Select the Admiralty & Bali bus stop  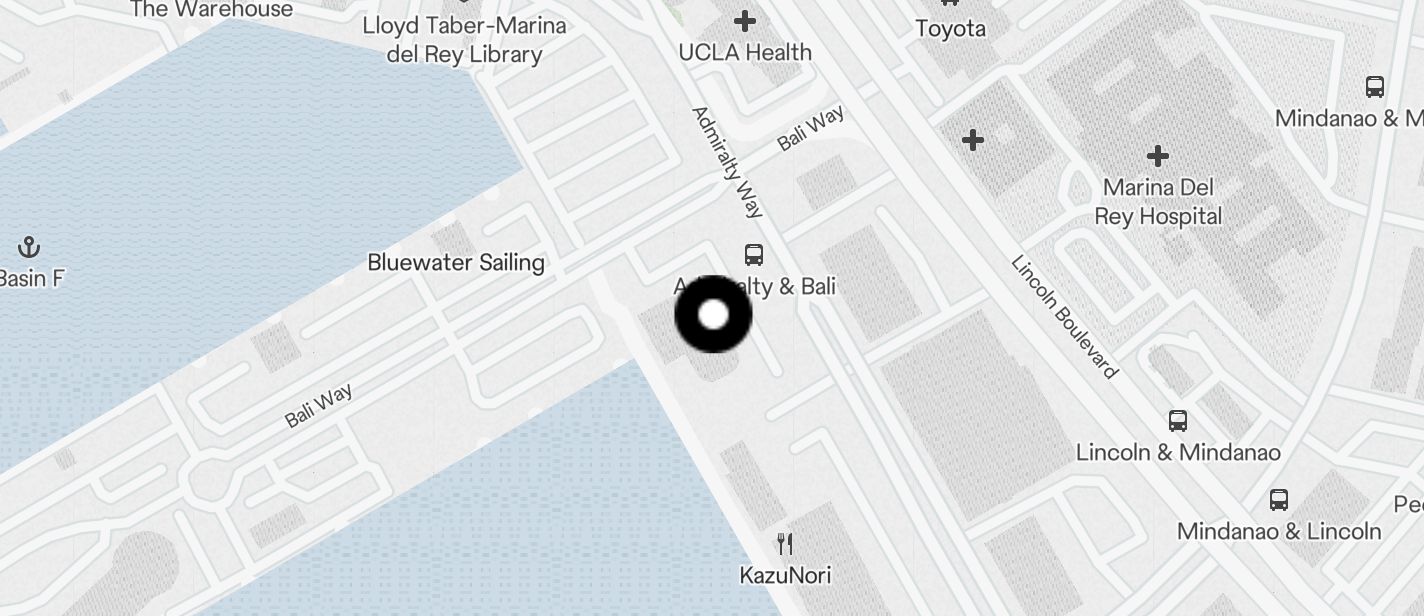coord(754,255)
